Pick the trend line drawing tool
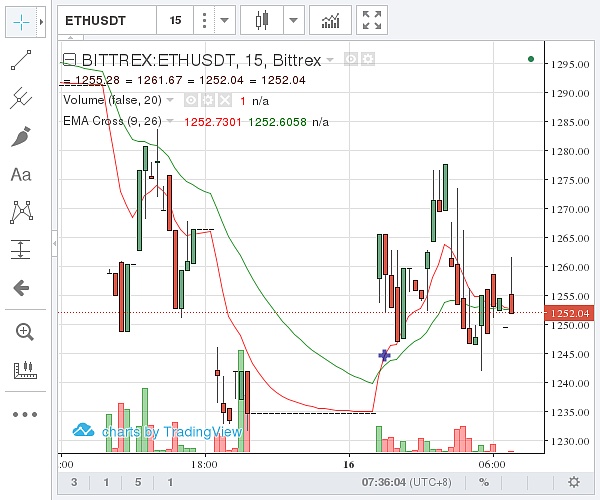Viewport: 600px width, 500px height. [x=21, y=60]
